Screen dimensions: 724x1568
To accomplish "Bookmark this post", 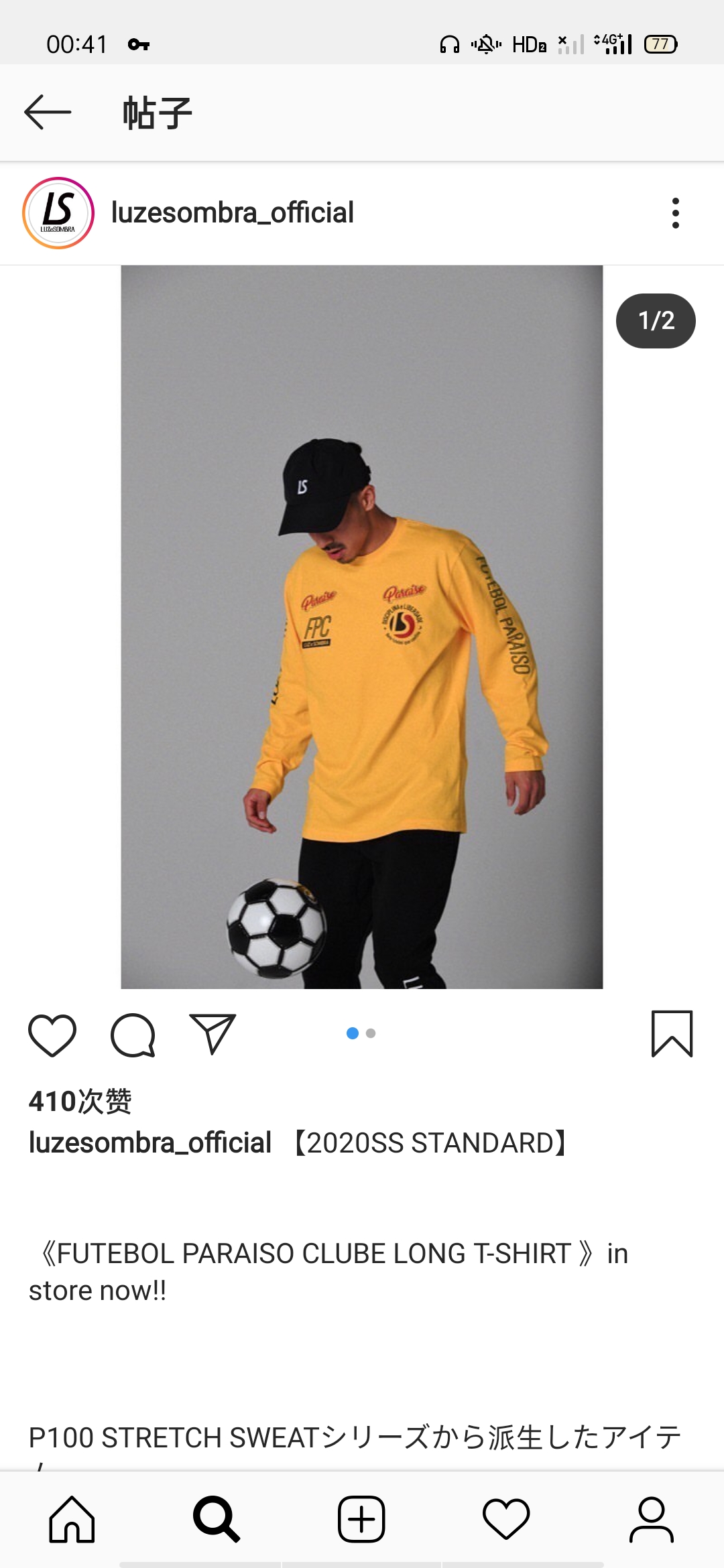I will tap(672, 1034).
